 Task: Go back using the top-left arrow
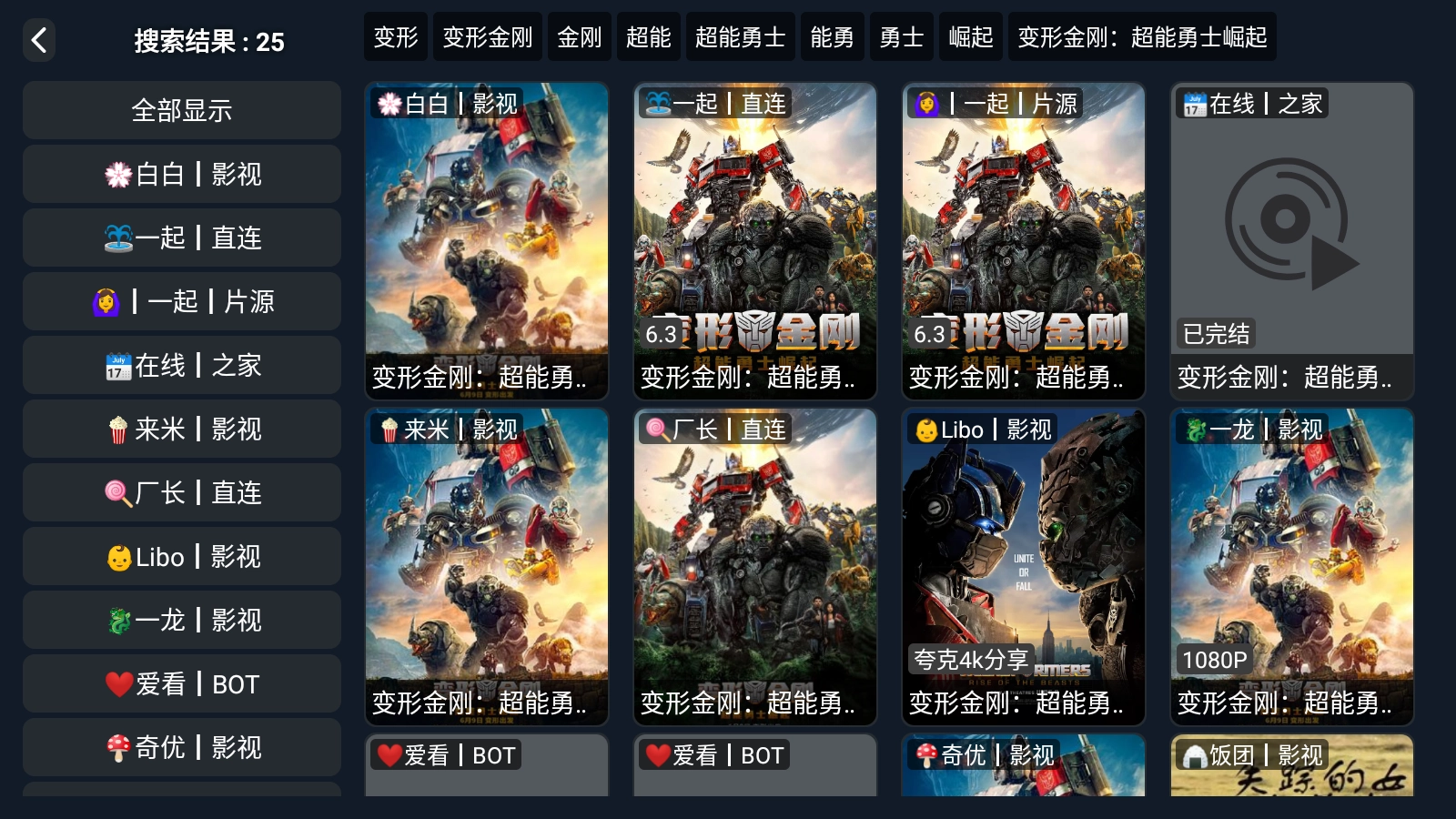pyautogui.click(x=39, y=40)
